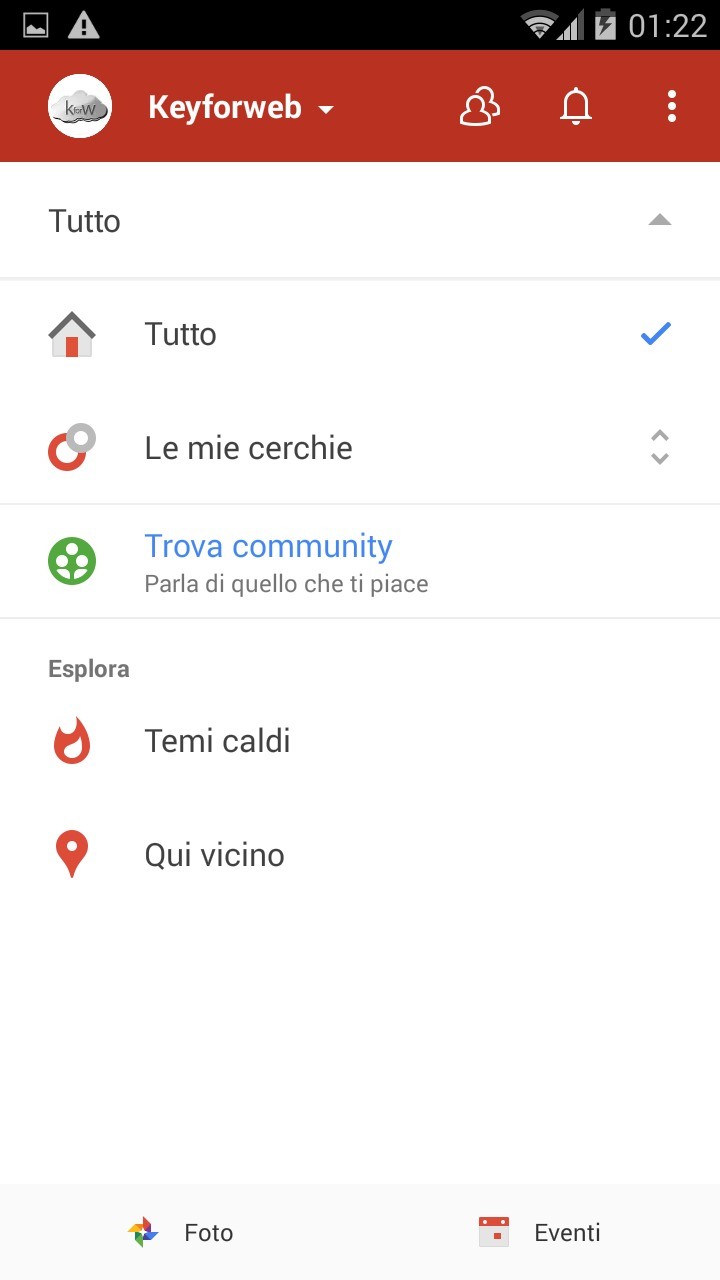Select Temi caldi under Esplora
This screenshot has height=1280, width=720.
pos(217,740)
